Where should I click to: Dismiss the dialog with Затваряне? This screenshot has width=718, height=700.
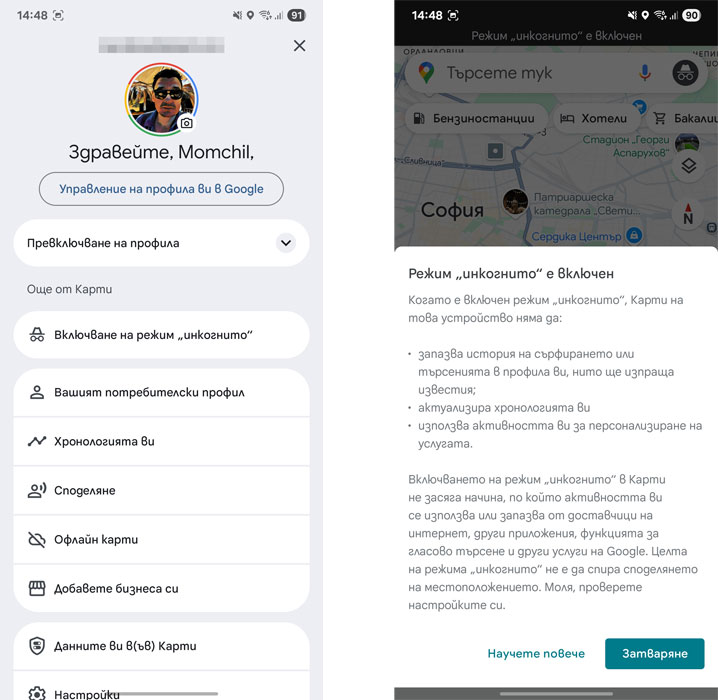coord(654,653)
